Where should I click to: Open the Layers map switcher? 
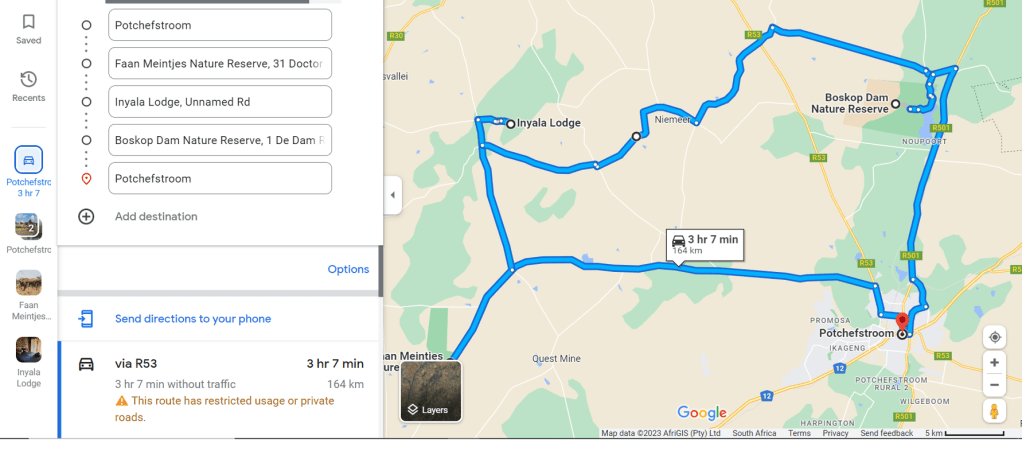tap(431, 391)
